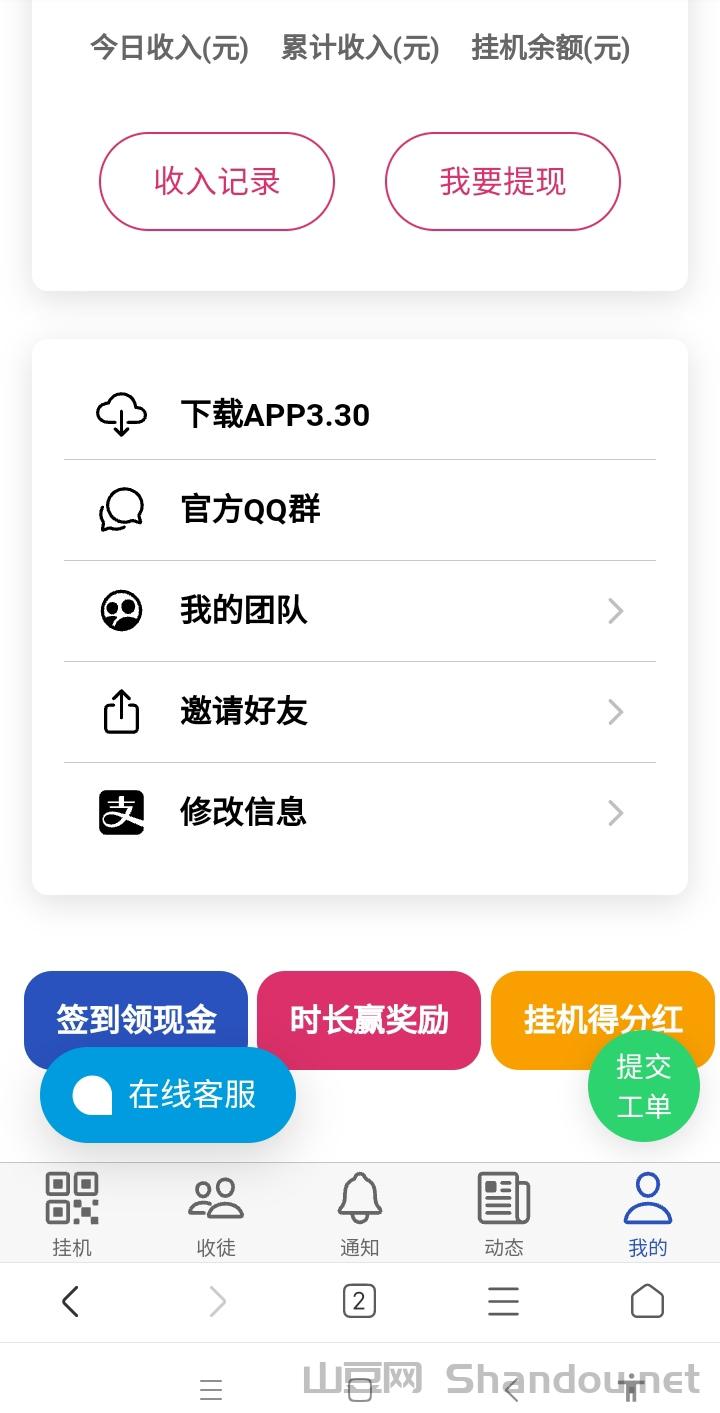Open 修改信息 edit info row

360,812
